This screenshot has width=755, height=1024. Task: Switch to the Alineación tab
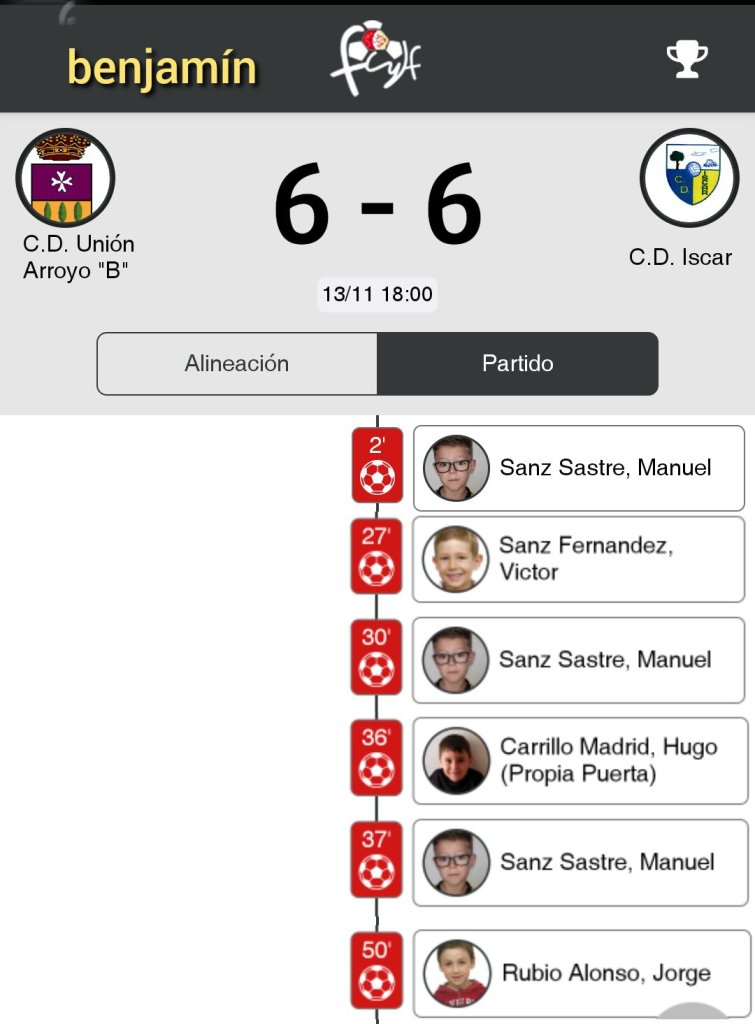(x=237, y=364)
